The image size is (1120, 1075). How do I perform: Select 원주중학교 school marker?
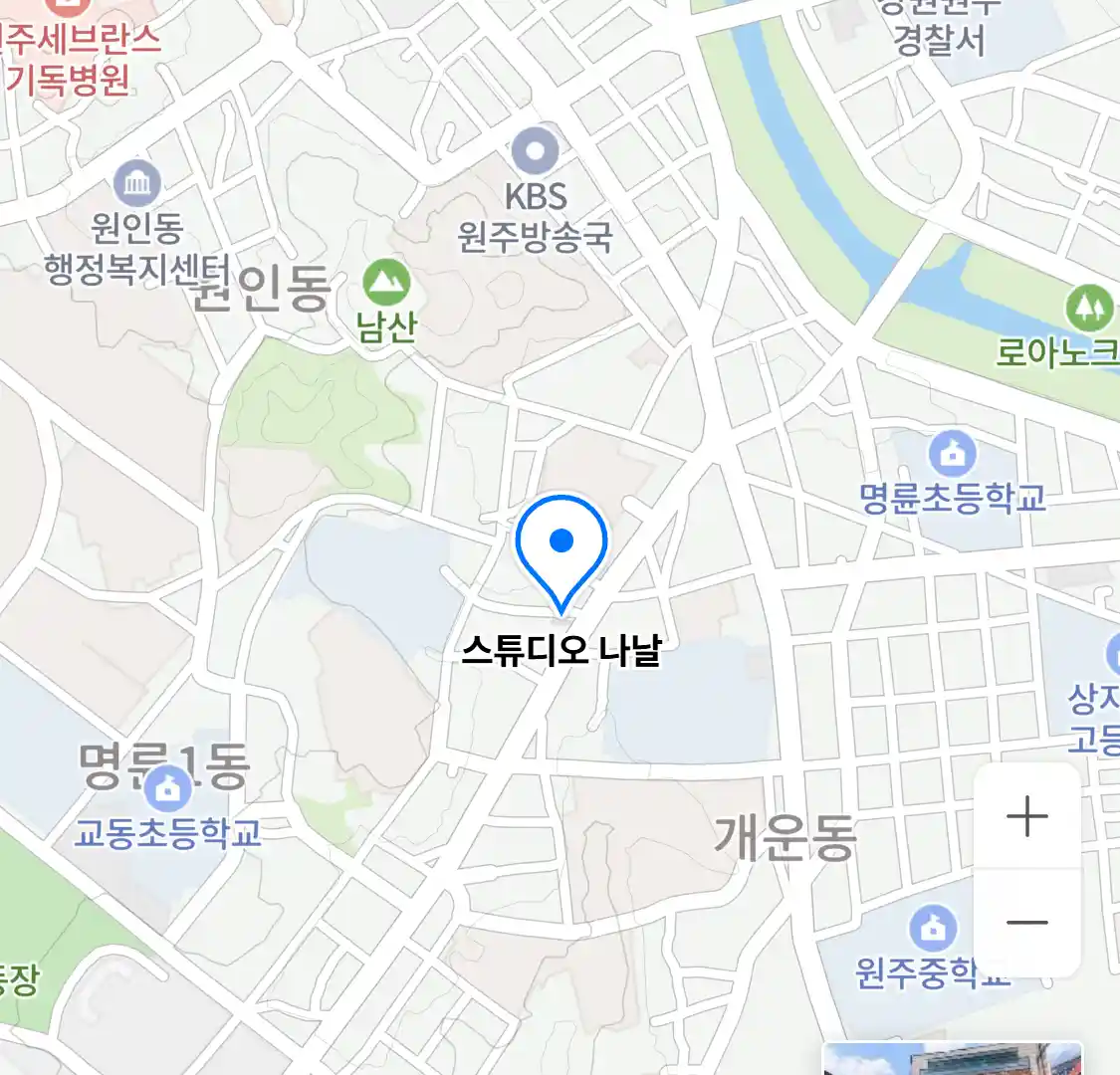(x=933, y=930)
